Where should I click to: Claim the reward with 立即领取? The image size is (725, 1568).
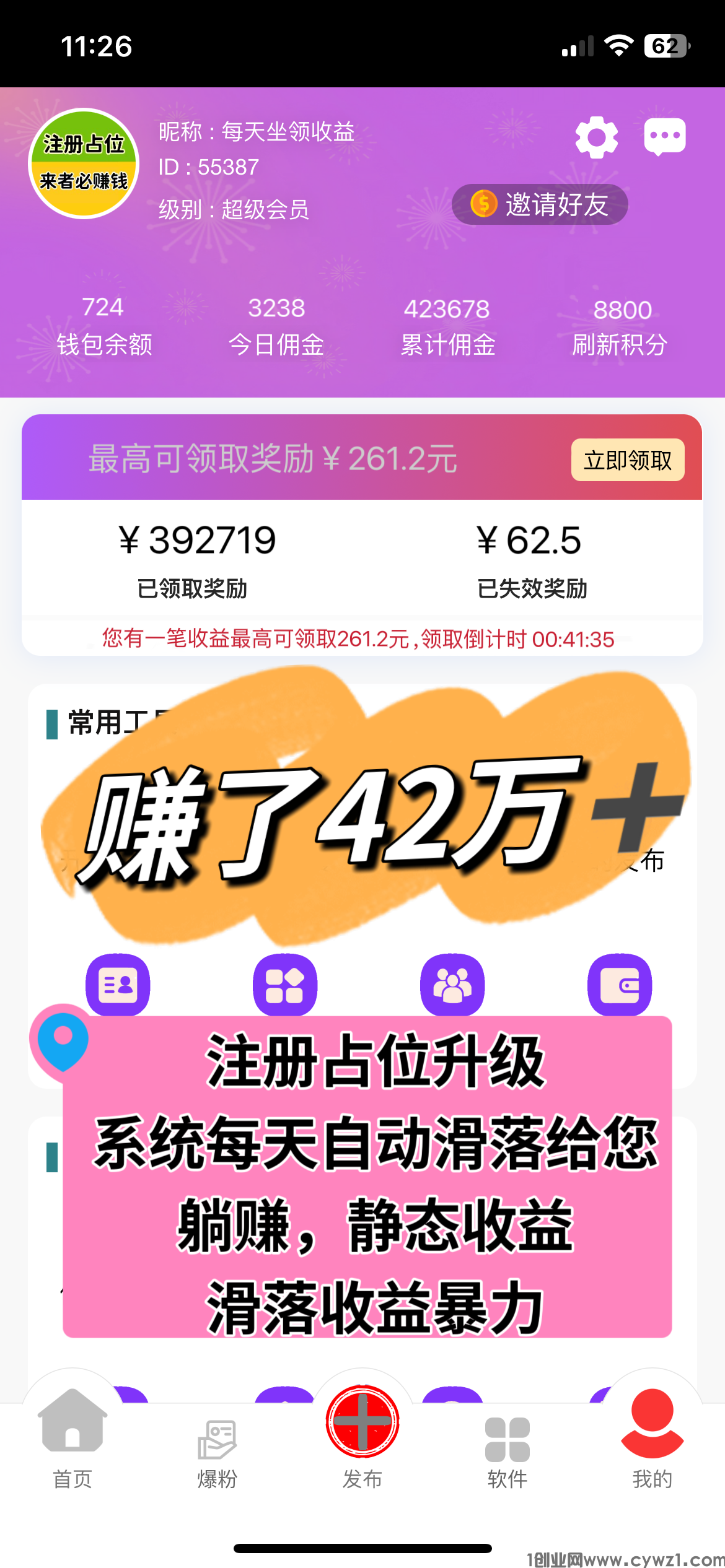pyautogui.click(x=627, y=460)
